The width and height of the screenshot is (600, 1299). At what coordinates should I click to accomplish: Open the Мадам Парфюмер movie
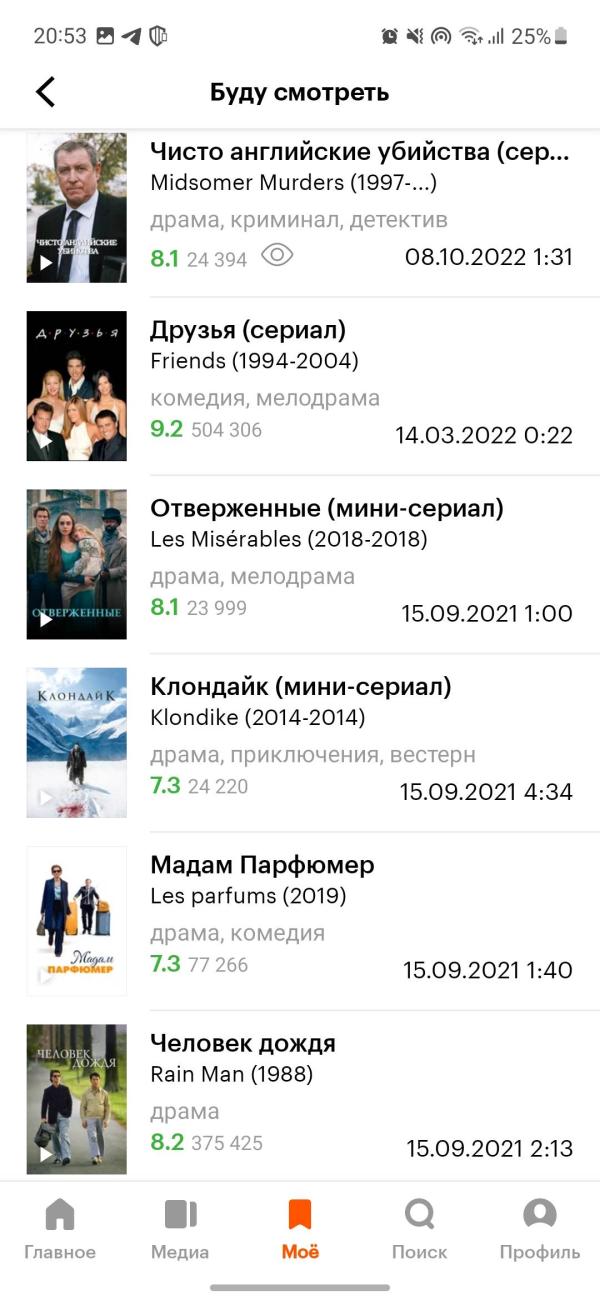click(262, 865)
